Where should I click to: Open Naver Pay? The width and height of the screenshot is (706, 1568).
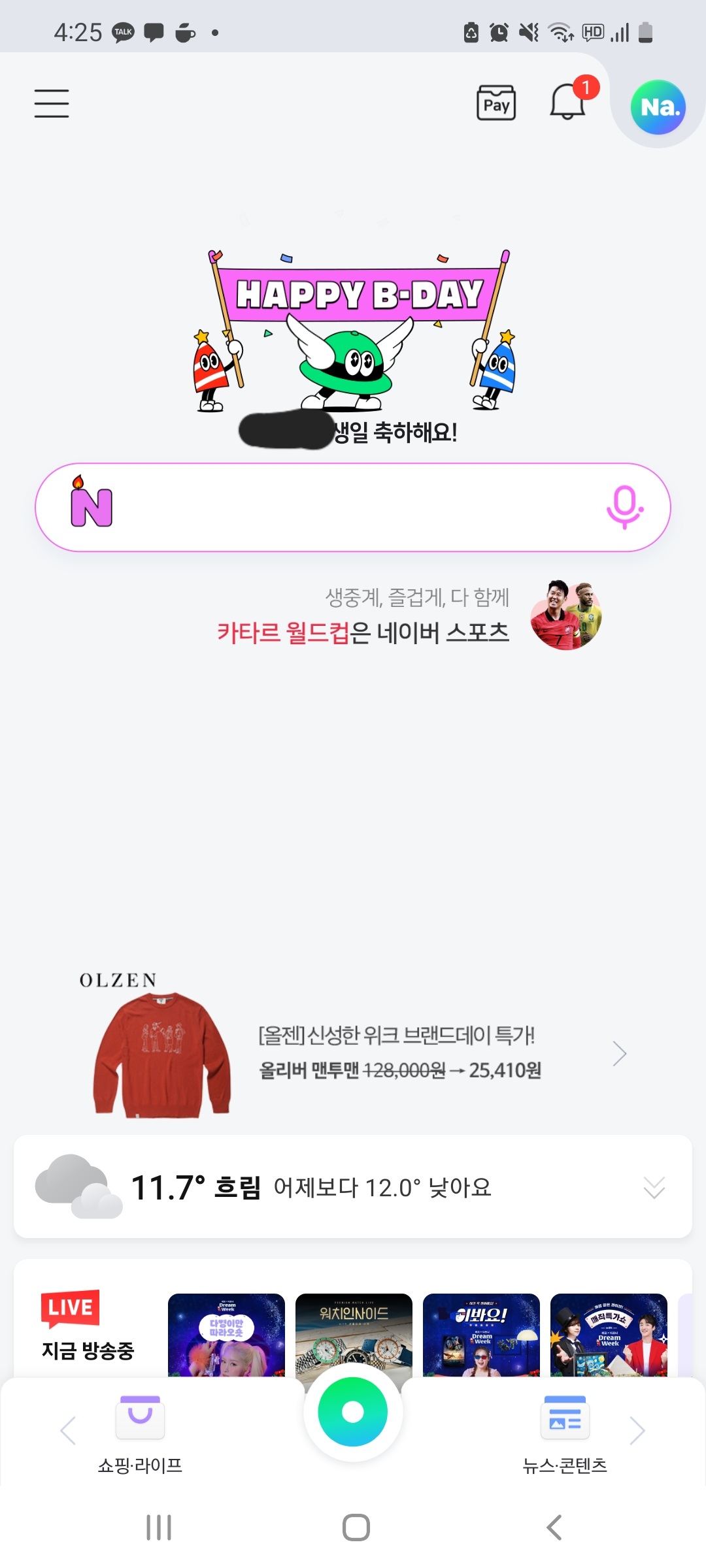tap(496, 103)
